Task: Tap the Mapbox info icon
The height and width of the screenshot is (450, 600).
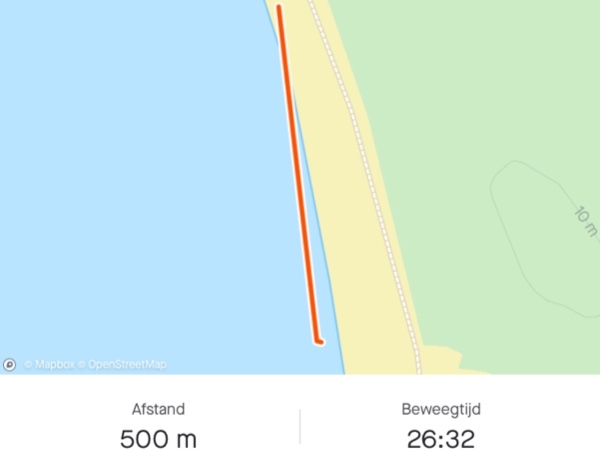Action: pos(10,365)
